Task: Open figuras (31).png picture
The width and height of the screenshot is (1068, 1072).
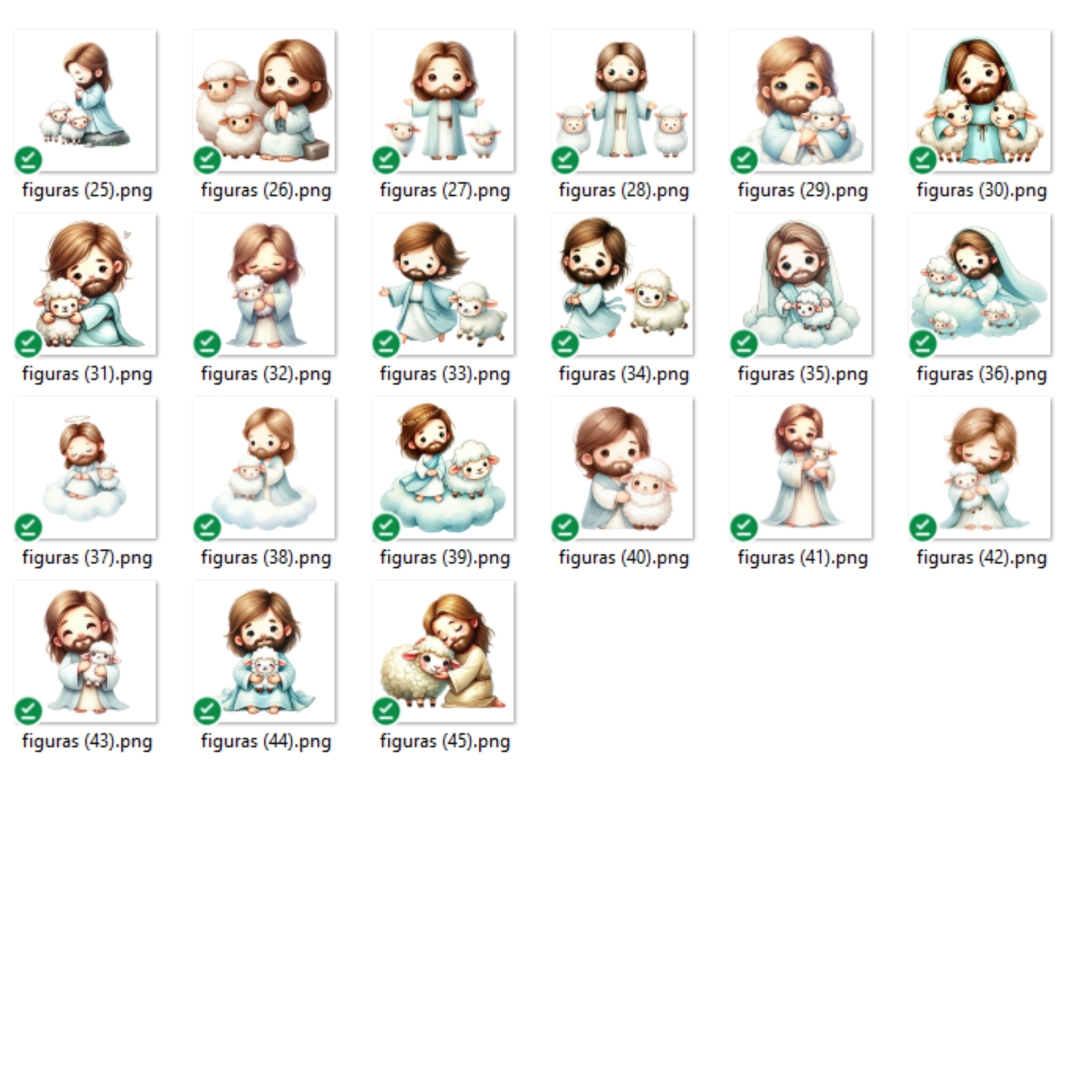Action: [x=85, y=285]
